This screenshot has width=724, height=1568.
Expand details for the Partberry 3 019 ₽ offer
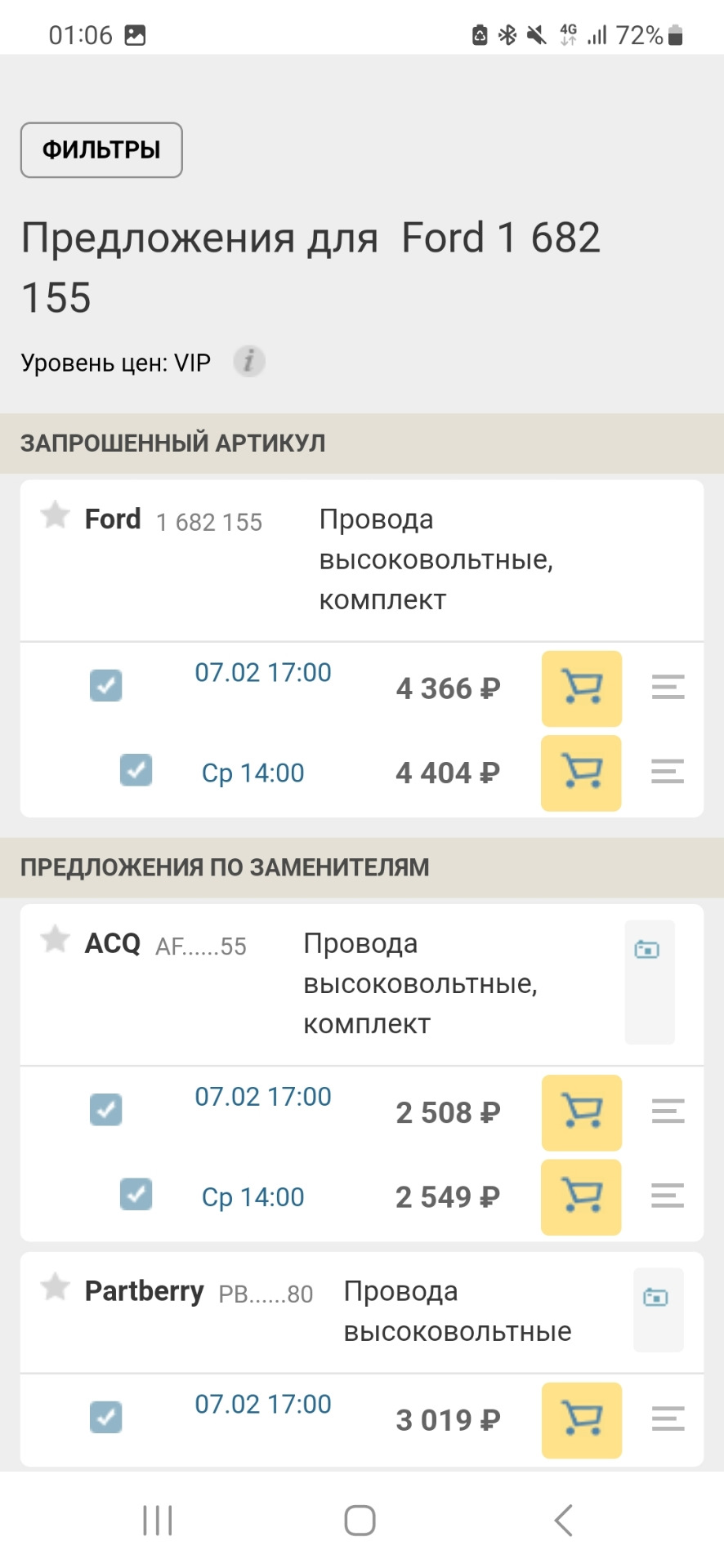pyautogui.click(x=667, y=1420)
